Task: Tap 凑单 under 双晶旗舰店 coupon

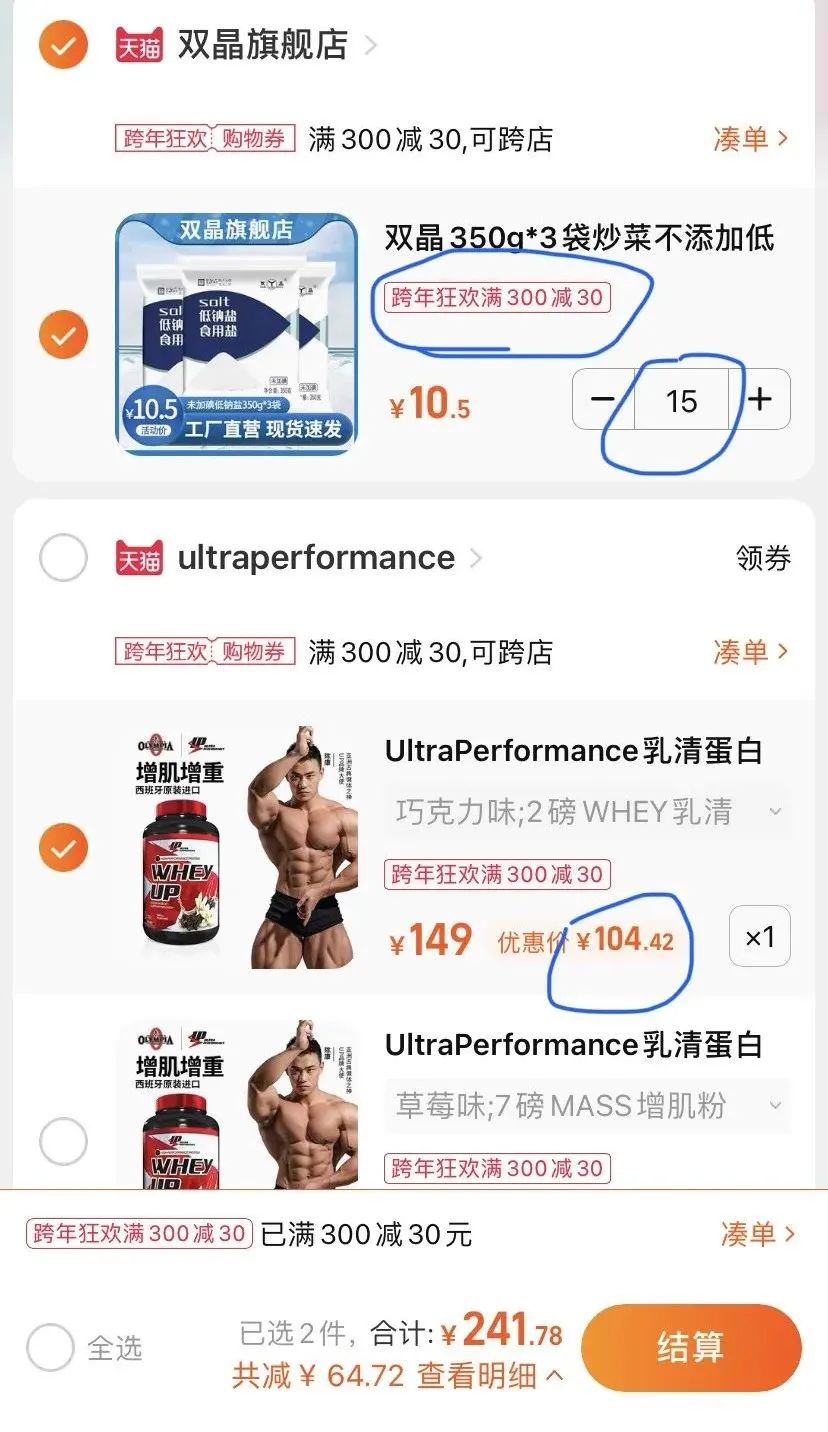Action: [750, 139]
